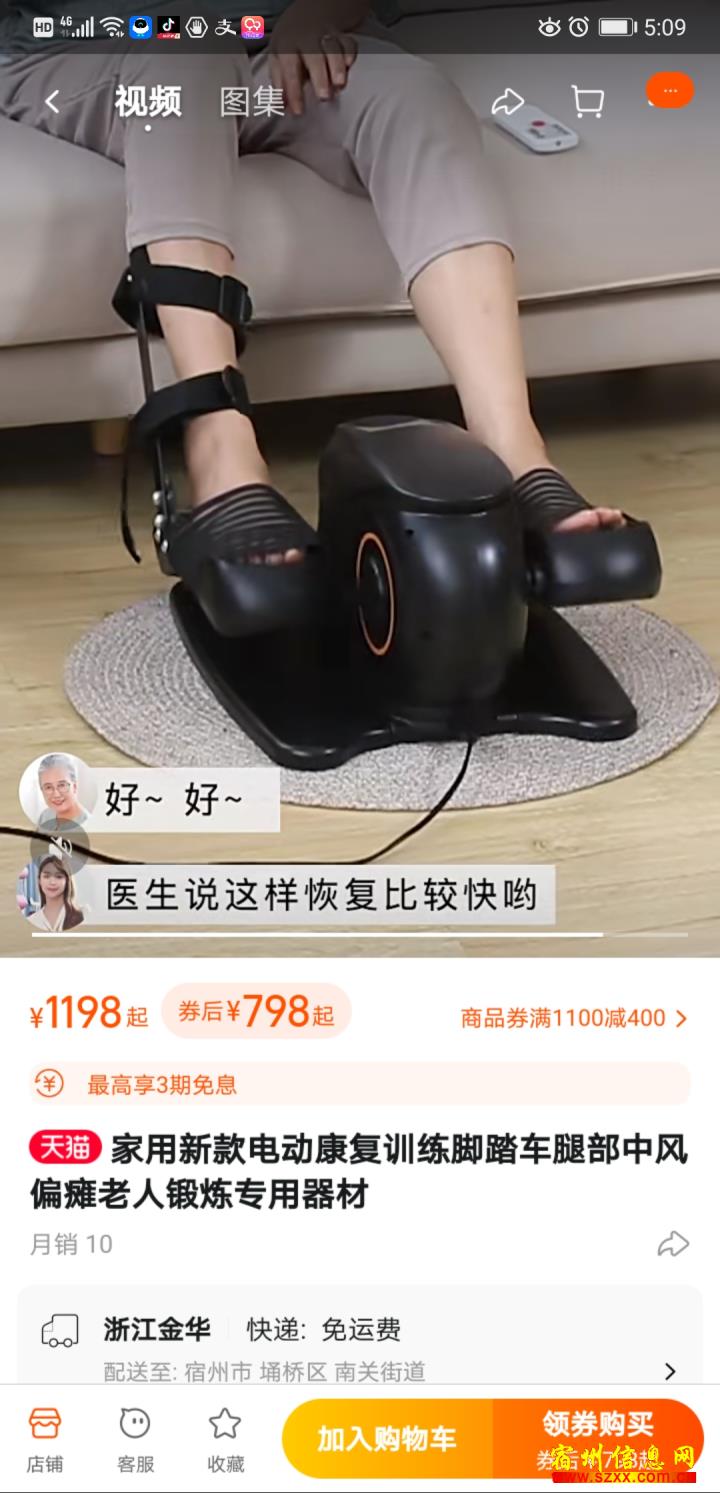Add item to 收藏 favorites
The height and width of the screenshot is (1493, 720).
coord(225,1440)
